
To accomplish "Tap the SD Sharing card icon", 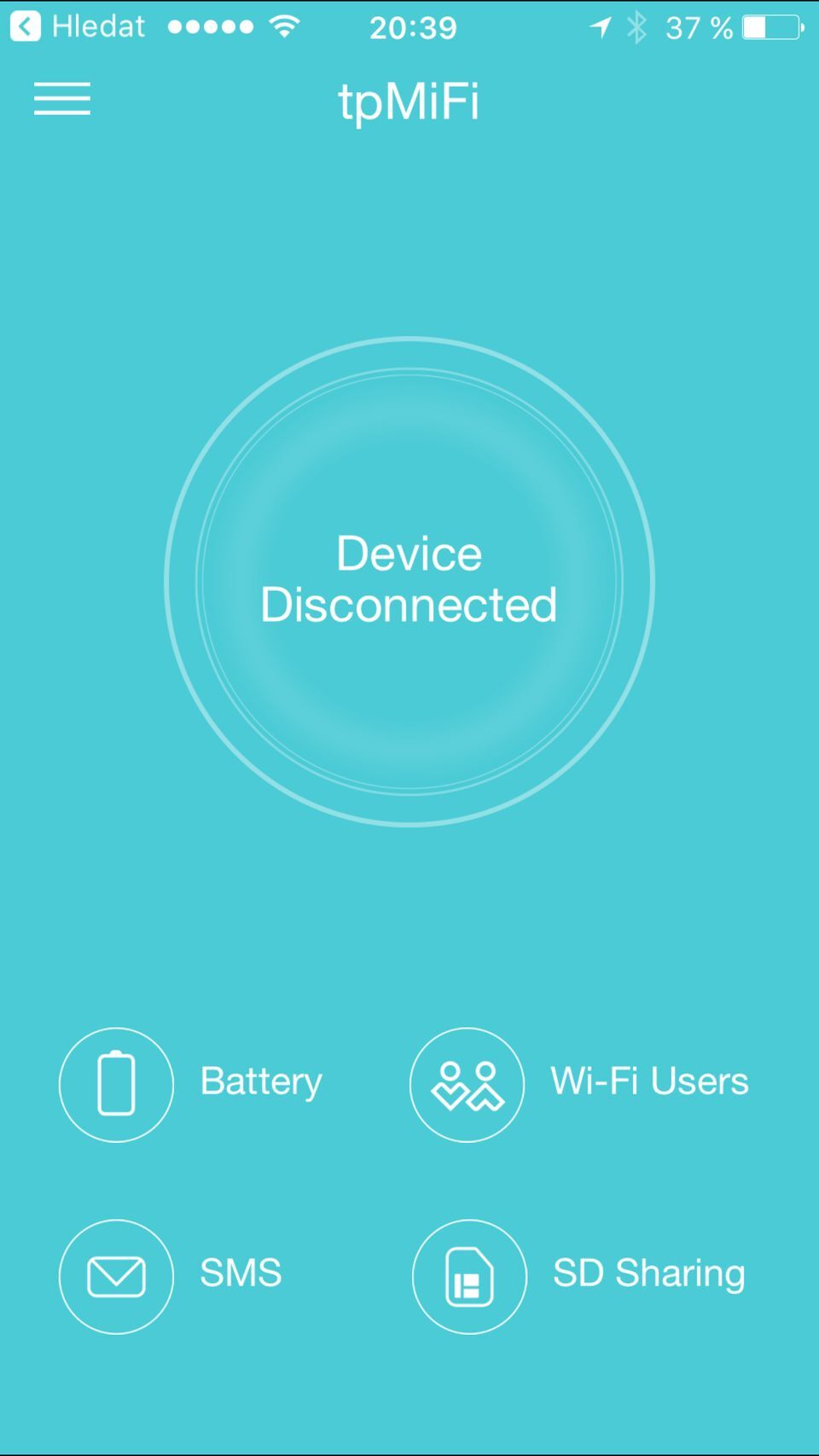I will click(x=468, y=1275).
